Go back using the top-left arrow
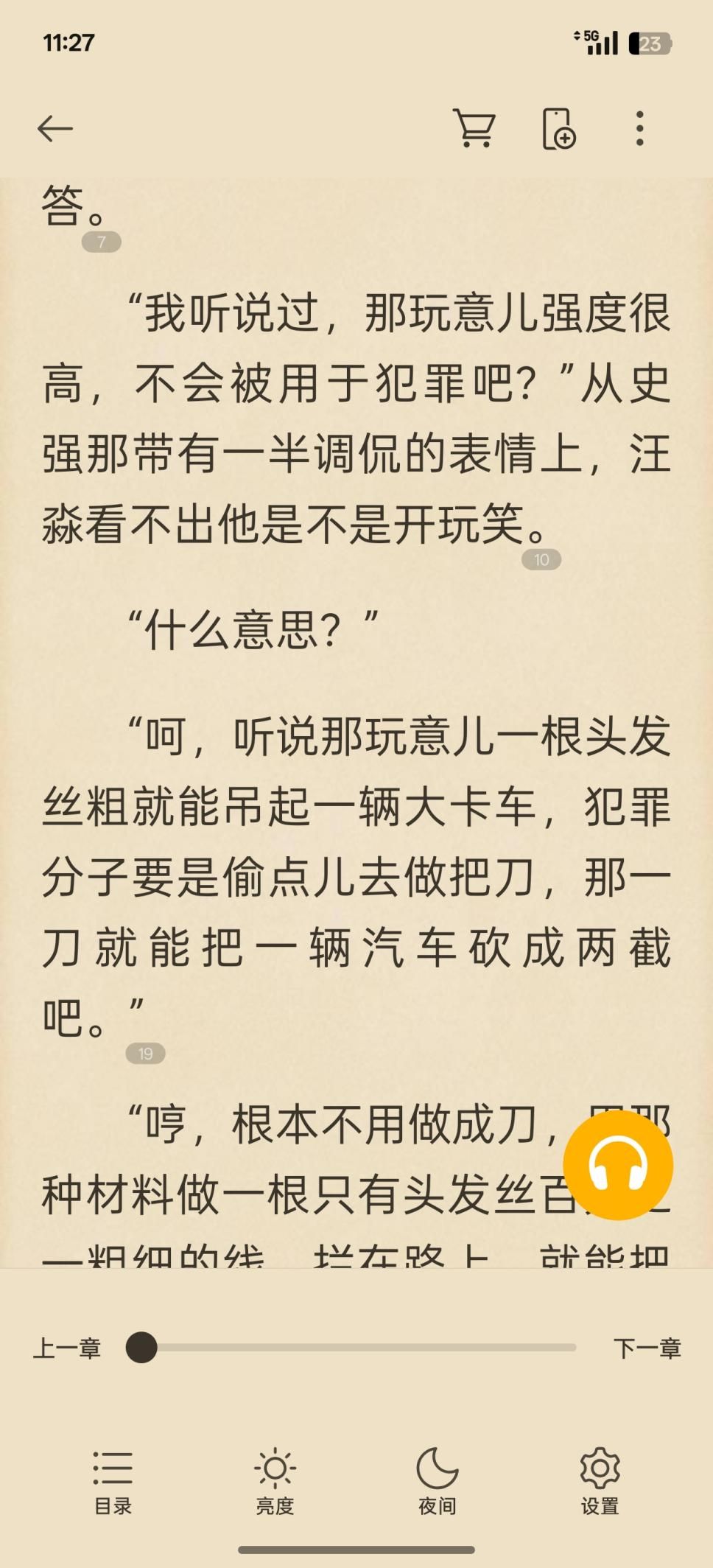713x1568 pixels. pos(55,129)
